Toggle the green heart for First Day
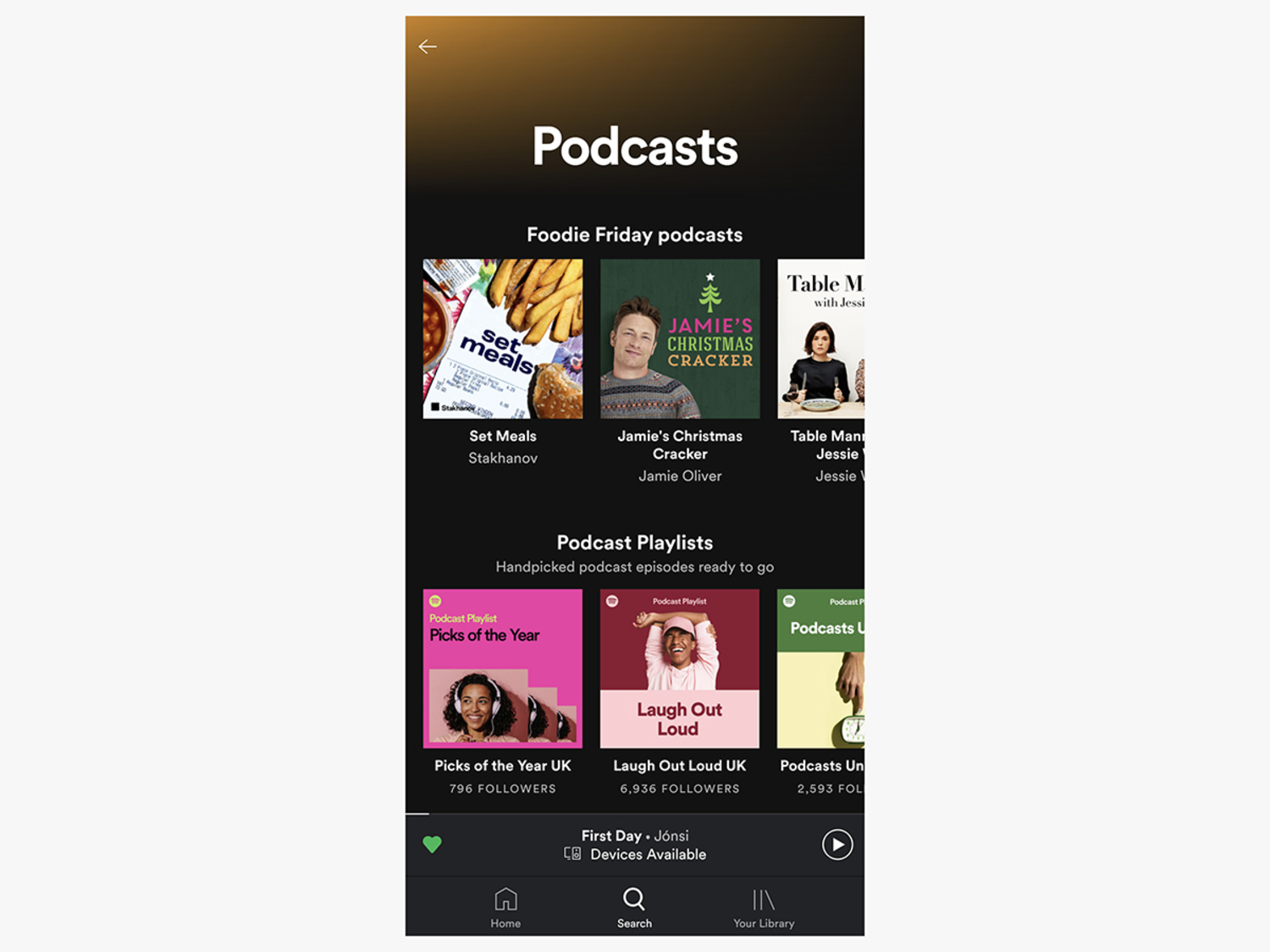This screenshot has width=1270, height=952. (x=432, y=844)
